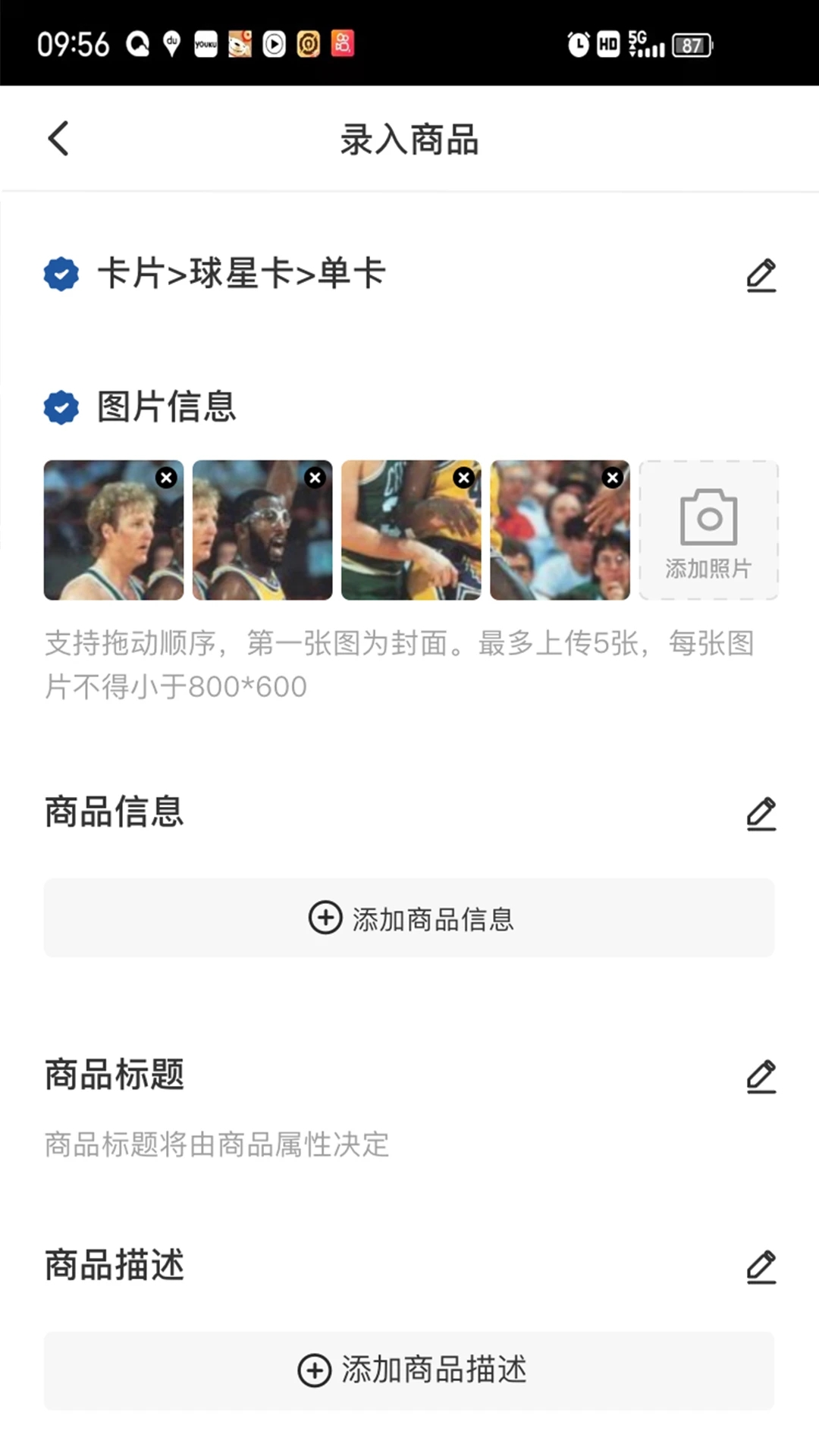Open the camera to add a new photo
This screenshot has height=1456, width=819.
(708, 529)
